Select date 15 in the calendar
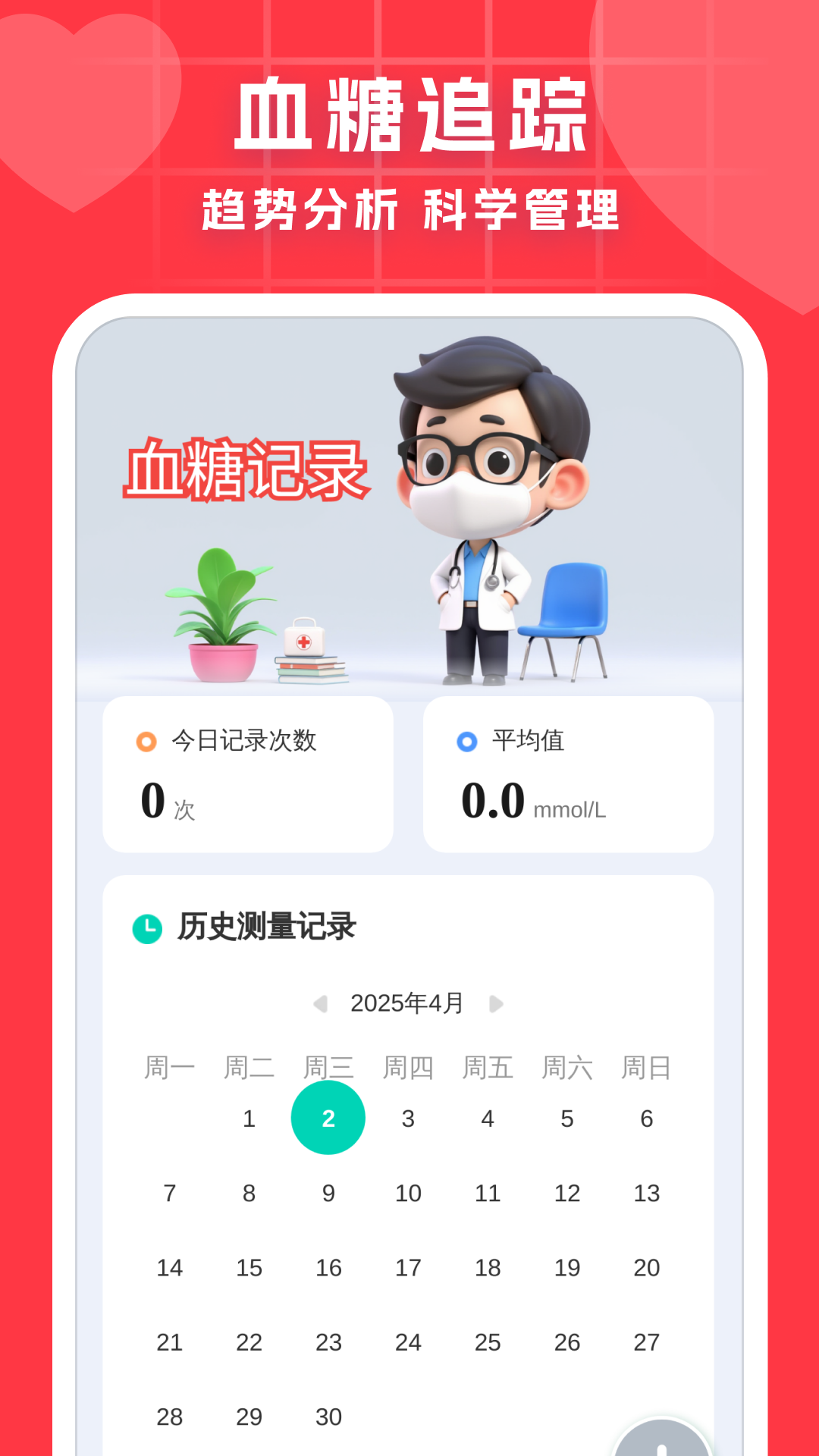 pos(249,1267)
